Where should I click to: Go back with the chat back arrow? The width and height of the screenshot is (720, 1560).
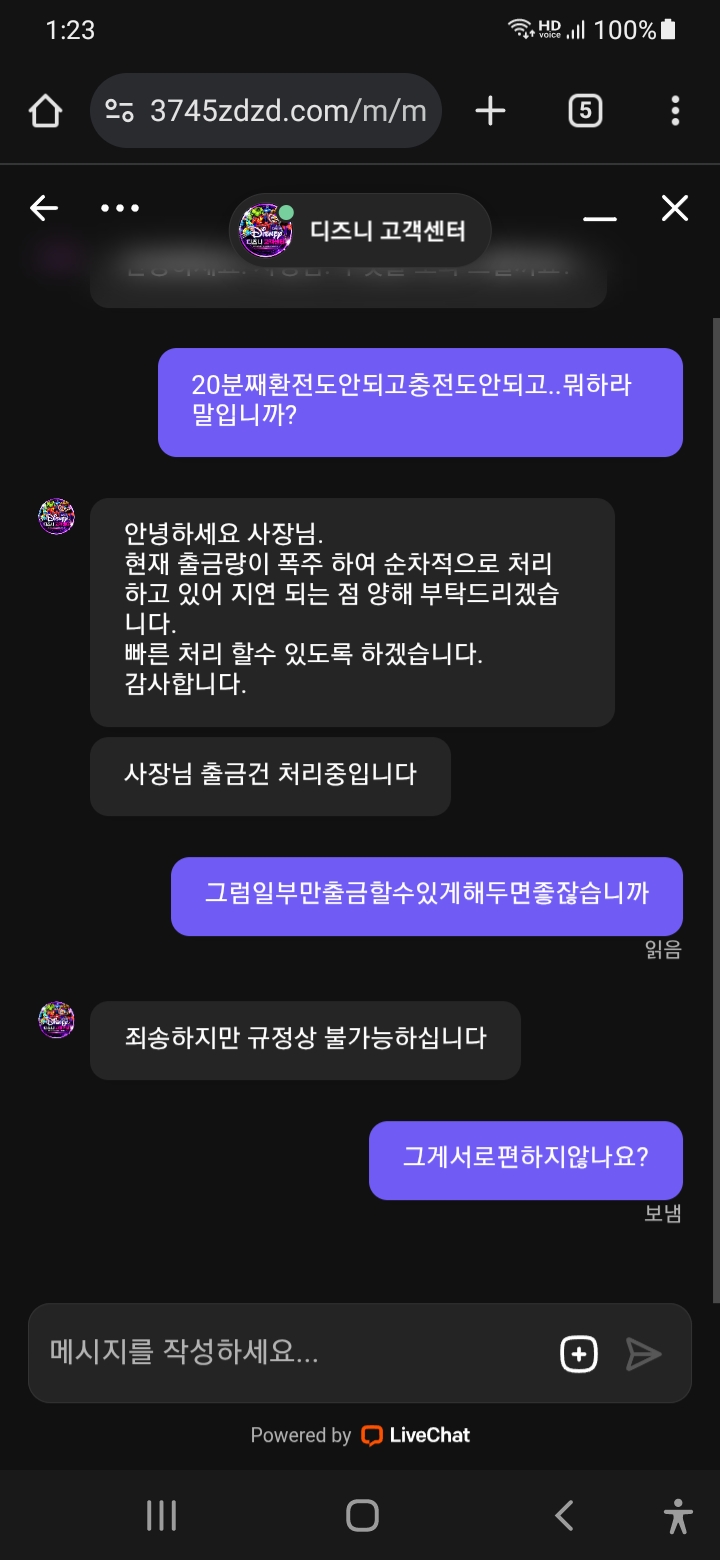click(x=44, y=208)
